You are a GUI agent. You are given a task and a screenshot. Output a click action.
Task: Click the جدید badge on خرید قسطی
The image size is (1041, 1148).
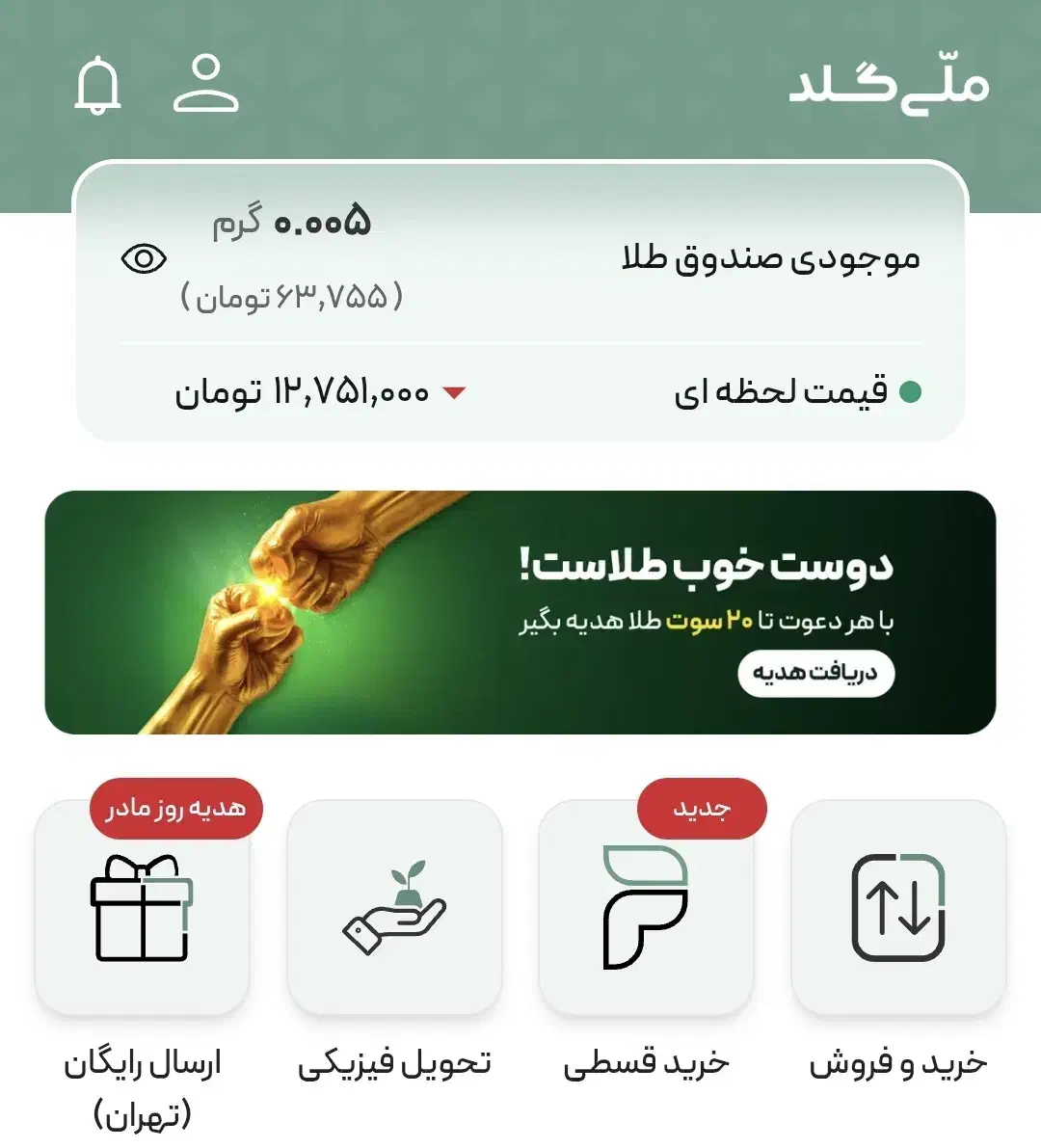(703, 809)
